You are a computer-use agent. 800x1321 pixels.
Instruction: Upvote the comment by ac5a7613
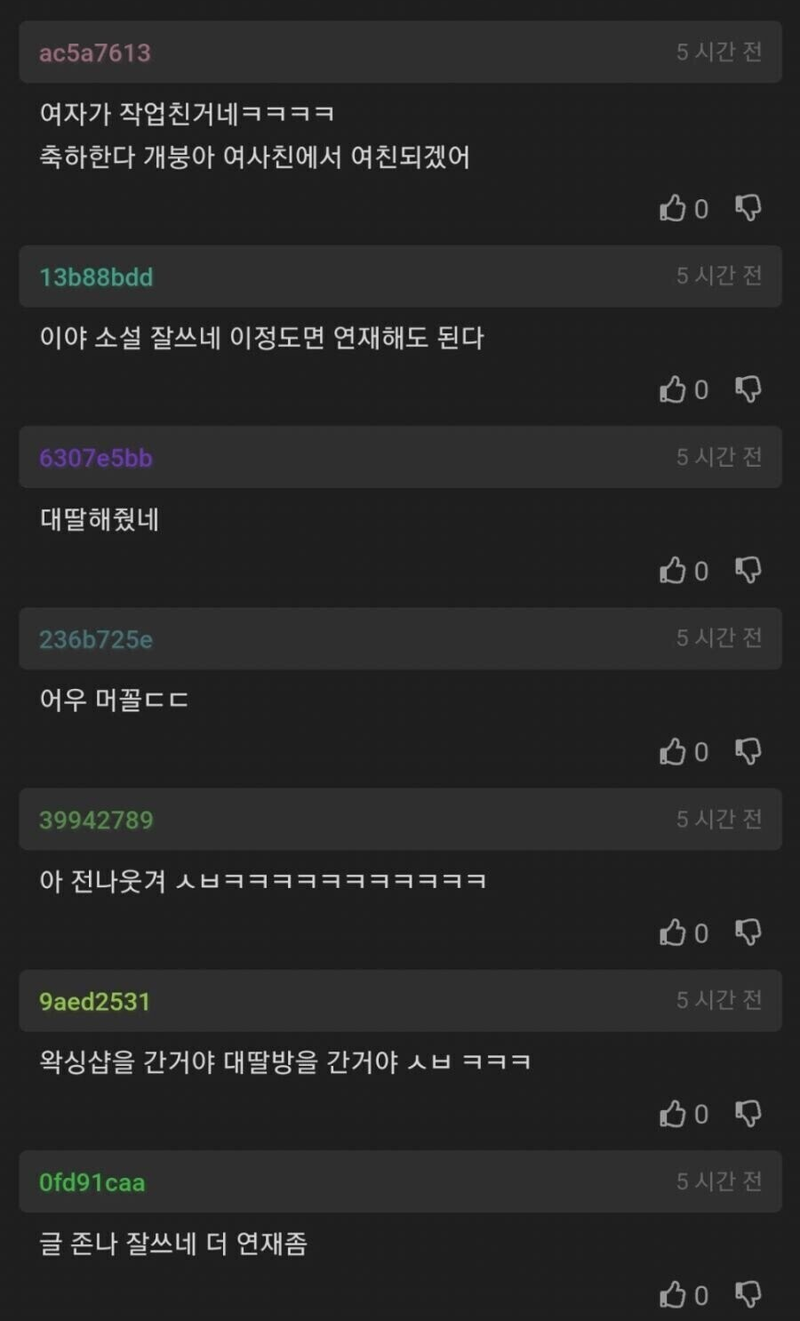(672, 208)
